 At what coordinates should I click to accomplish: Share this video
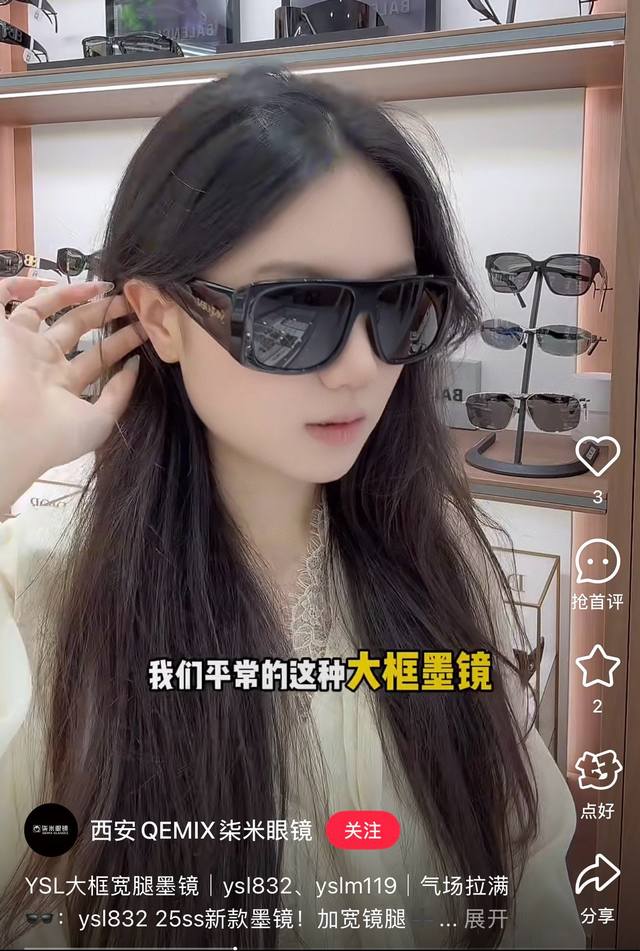click(597, 876)
